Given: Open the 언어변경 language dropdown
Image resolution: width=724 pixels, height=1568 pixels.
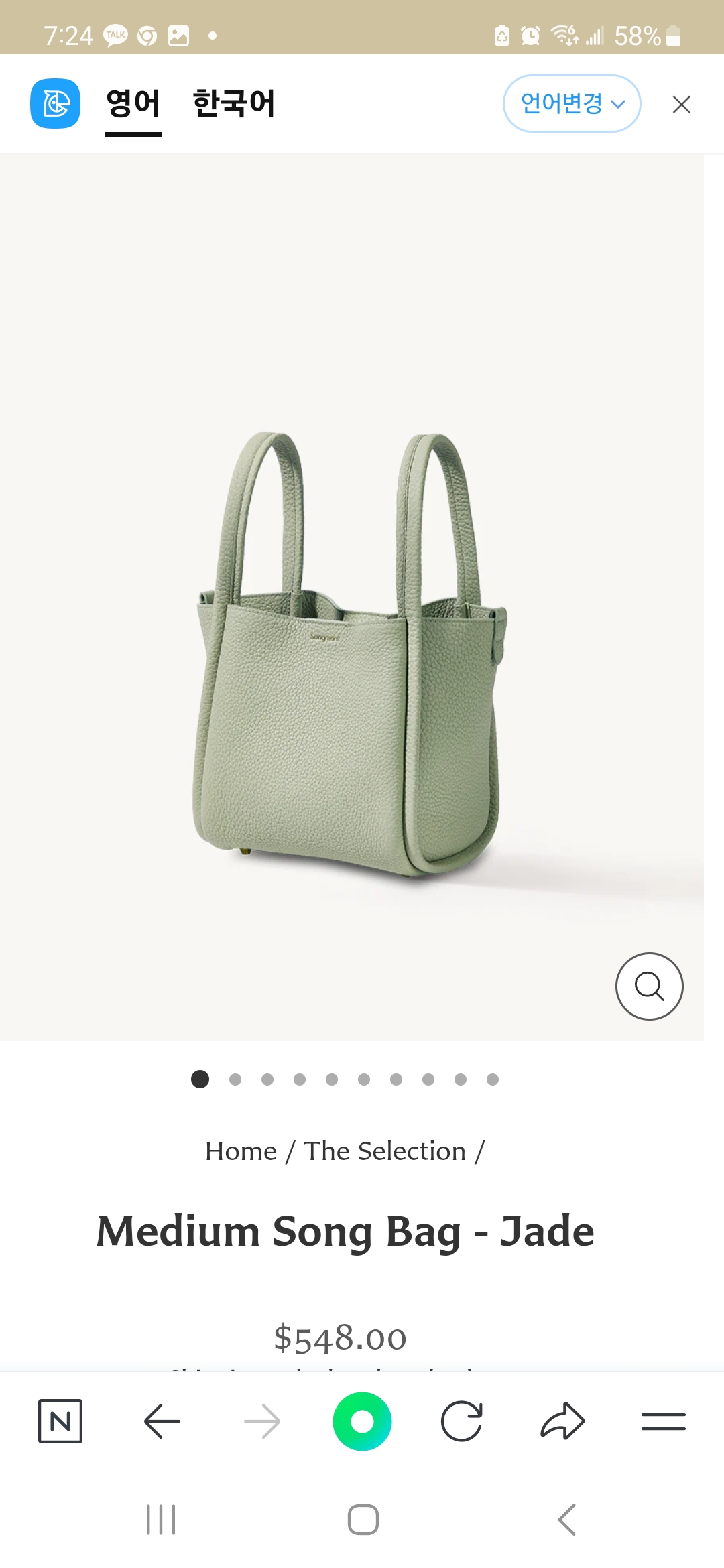Looking at the screenshot, I should coord(572,104).
